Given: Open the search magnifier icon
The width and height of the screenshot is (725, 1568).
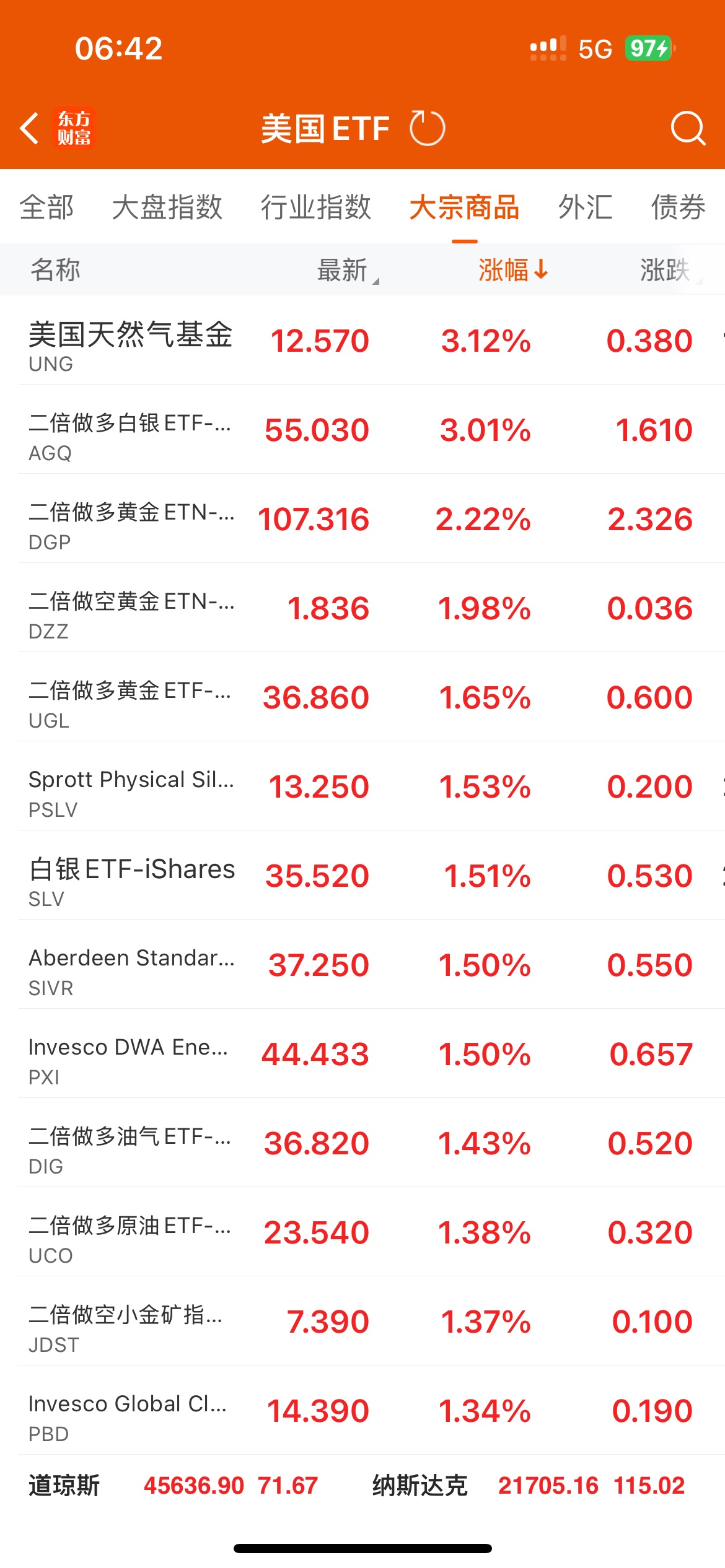Looking at the screenshot, I should (688, 128).
